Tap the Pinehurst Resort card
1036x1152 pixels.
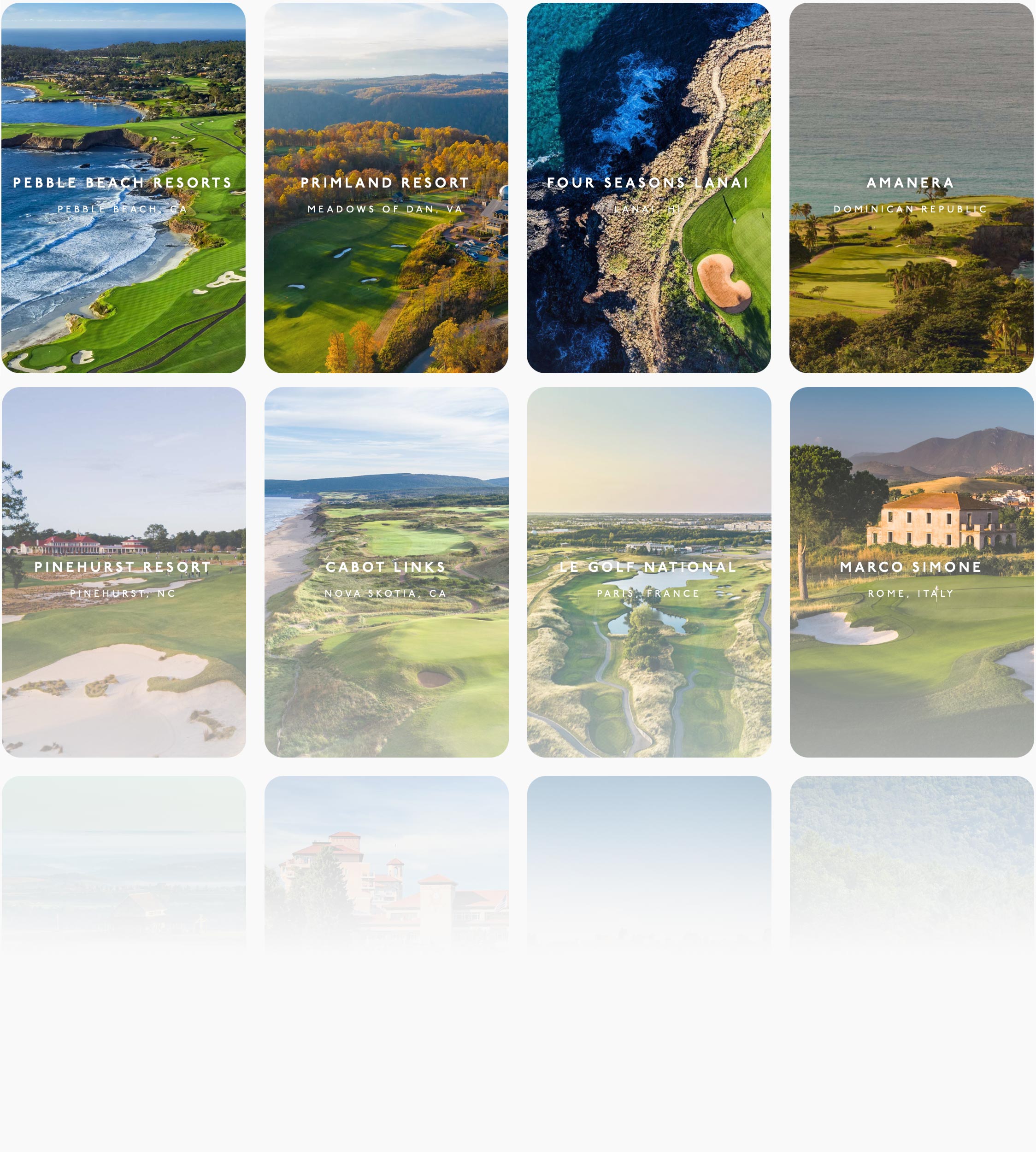click(x=124, y=572)
